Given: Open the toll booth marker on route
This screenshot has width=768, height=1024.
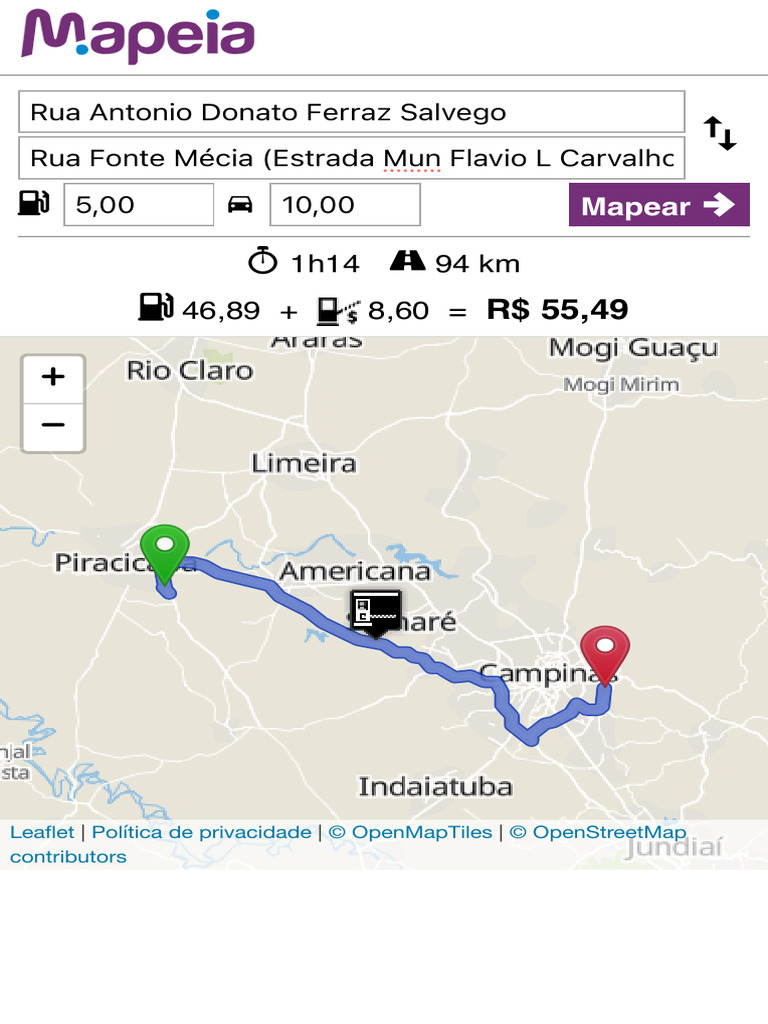Looking at the screenshot, I should [376, 613].
